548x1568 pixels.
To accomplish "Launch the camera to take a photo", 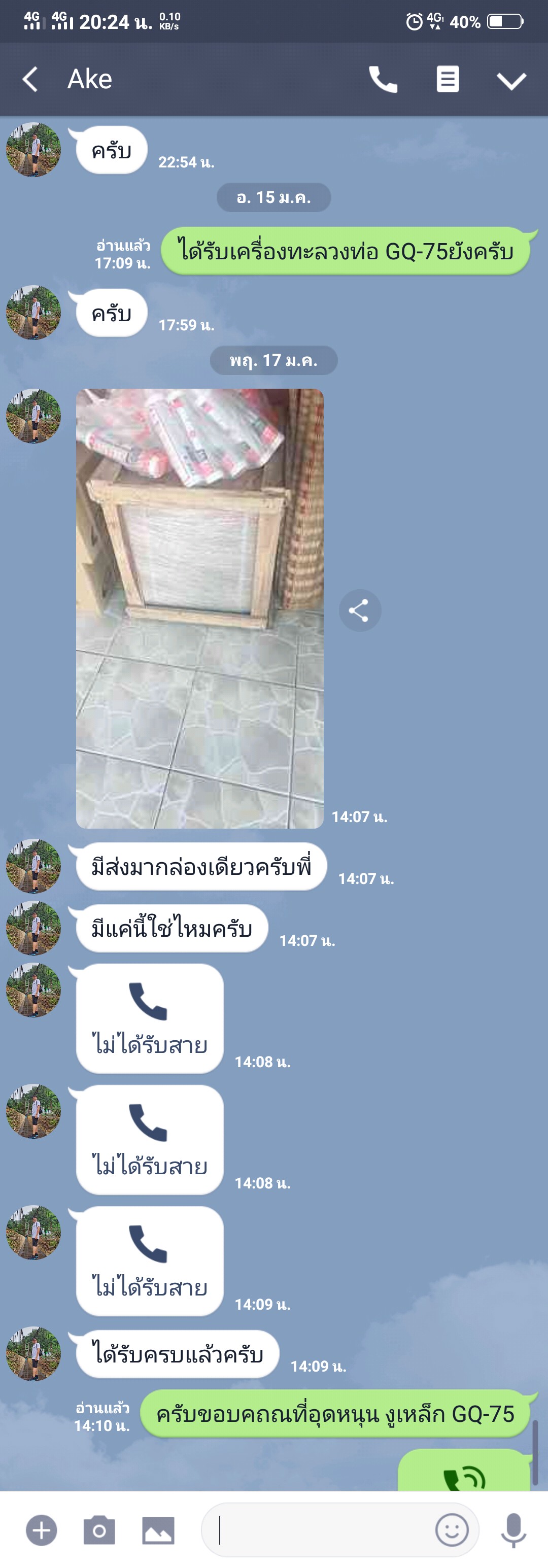I will tap(99, 1529).
